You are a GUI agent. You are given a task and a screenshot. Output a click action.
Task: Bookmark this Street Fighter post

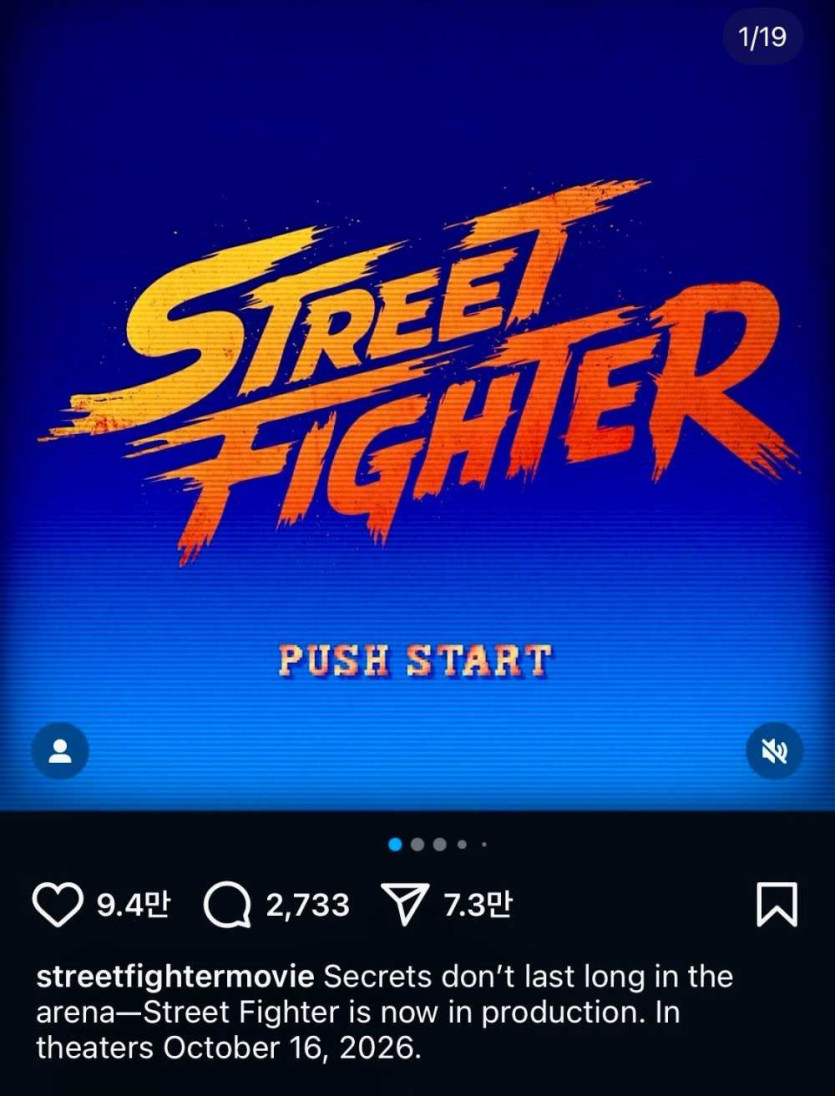coord(776,905)
